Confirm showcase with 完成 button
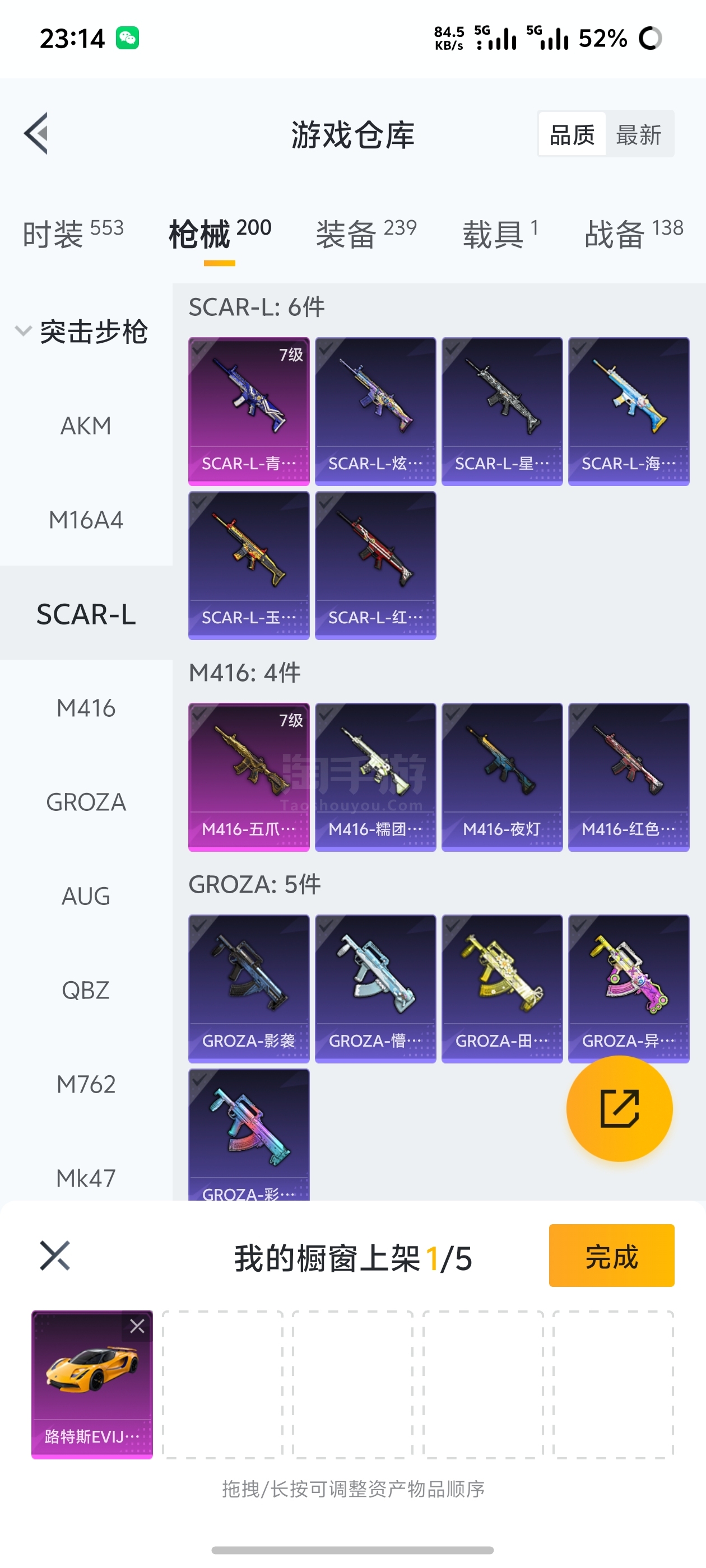This screenshot has height=1568, width=706. [x=611, y=1255]
